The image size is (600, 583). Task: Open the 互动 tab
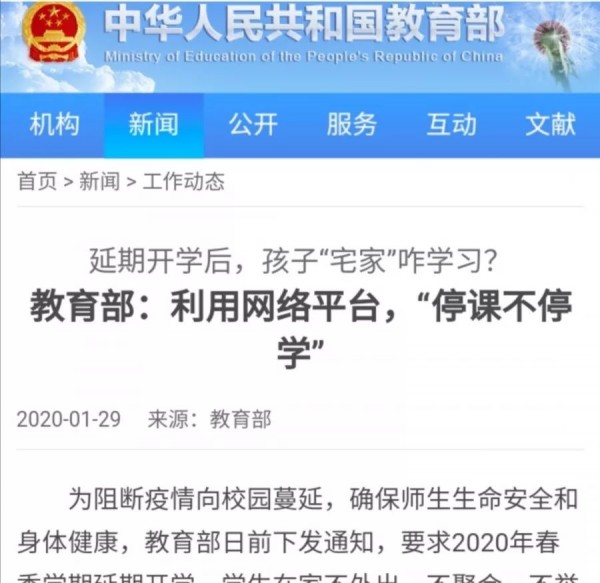pos(451,125)
